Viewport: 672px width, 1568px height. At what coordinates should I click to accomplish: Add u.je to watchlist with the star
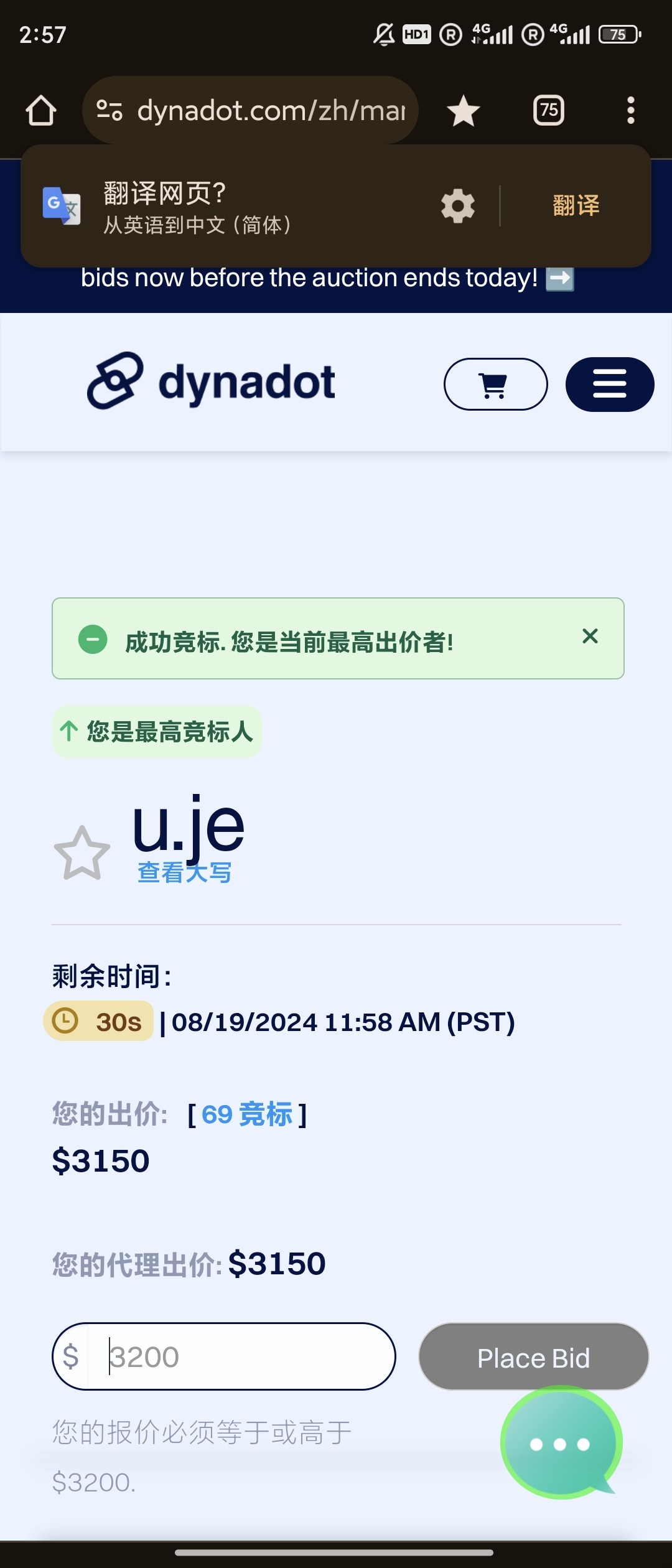pyautogui.click(x=82, y=853)
